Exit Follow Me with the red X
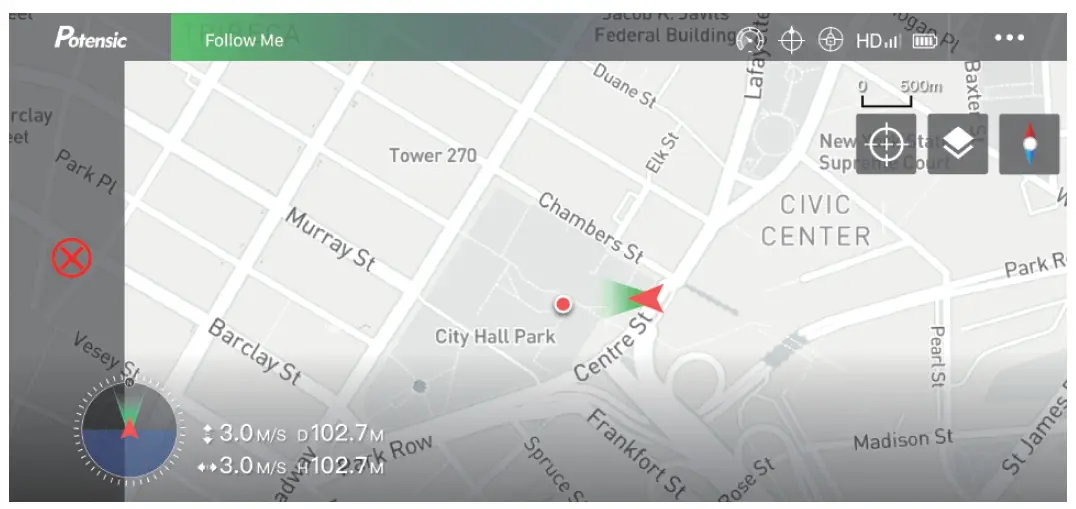Image resolution: width=1076 pixels, height=509 pixels. point(72,259)
